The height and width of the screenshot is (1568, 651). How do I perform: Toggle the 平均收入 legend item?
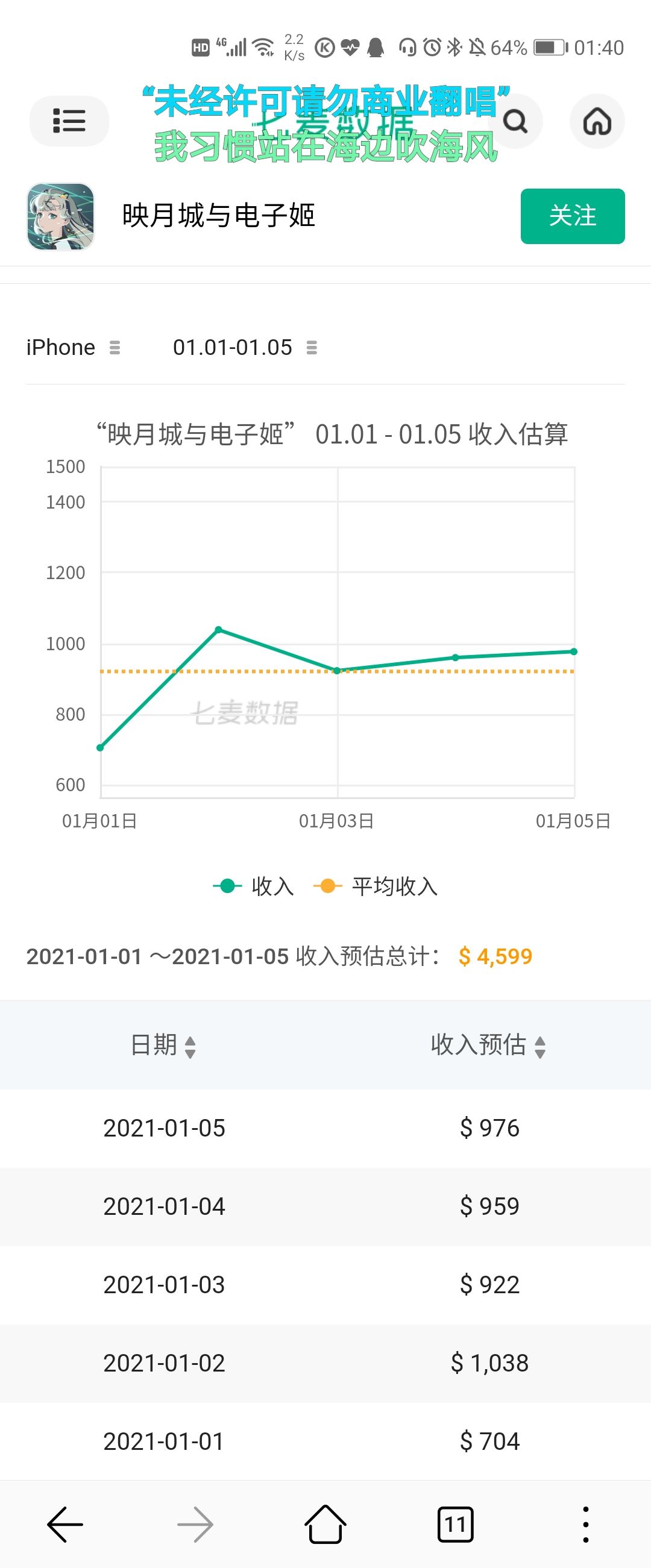click(x=375, y=886)
